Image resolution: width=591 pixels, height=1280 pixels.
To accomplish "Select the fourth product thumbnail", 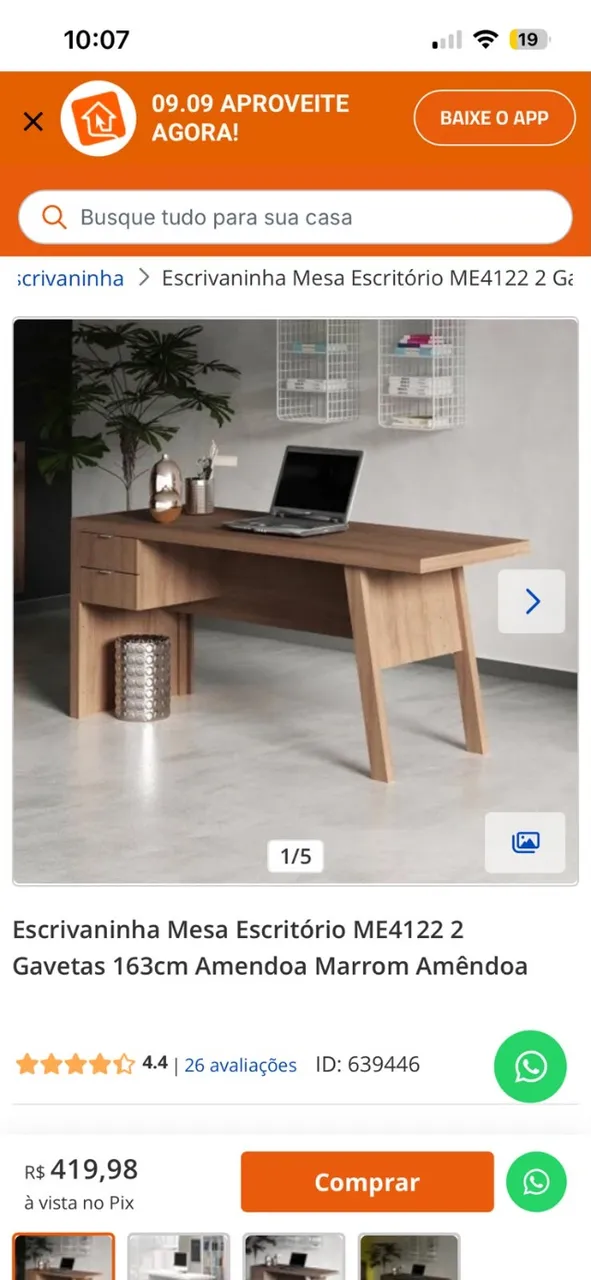I will click(409, 1256).
